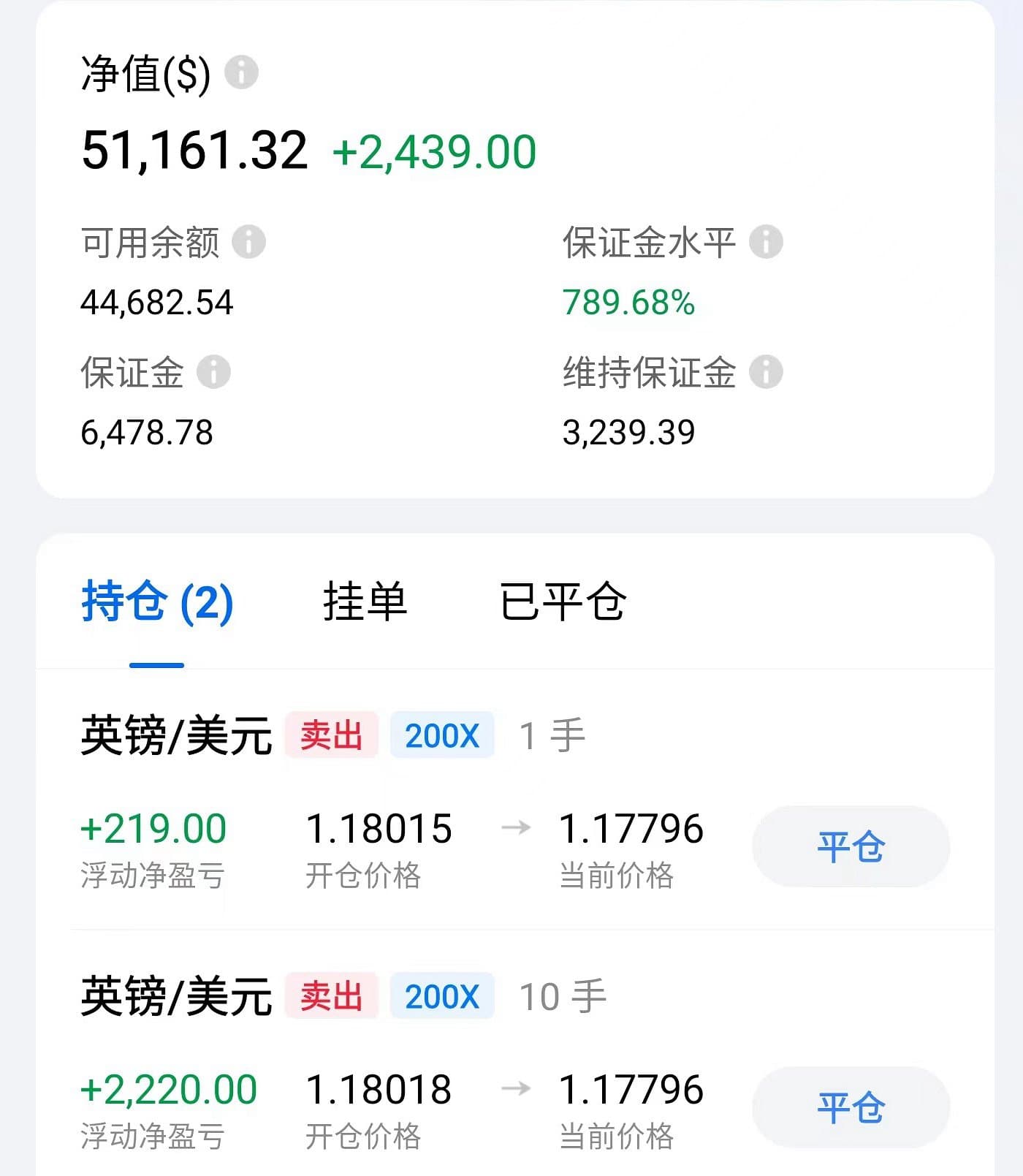Close the 1 手 英镑/美元 position with 平仓
Image resolution: width=1023 pixels, height=1176 pixels.
(x=851, y=846)
